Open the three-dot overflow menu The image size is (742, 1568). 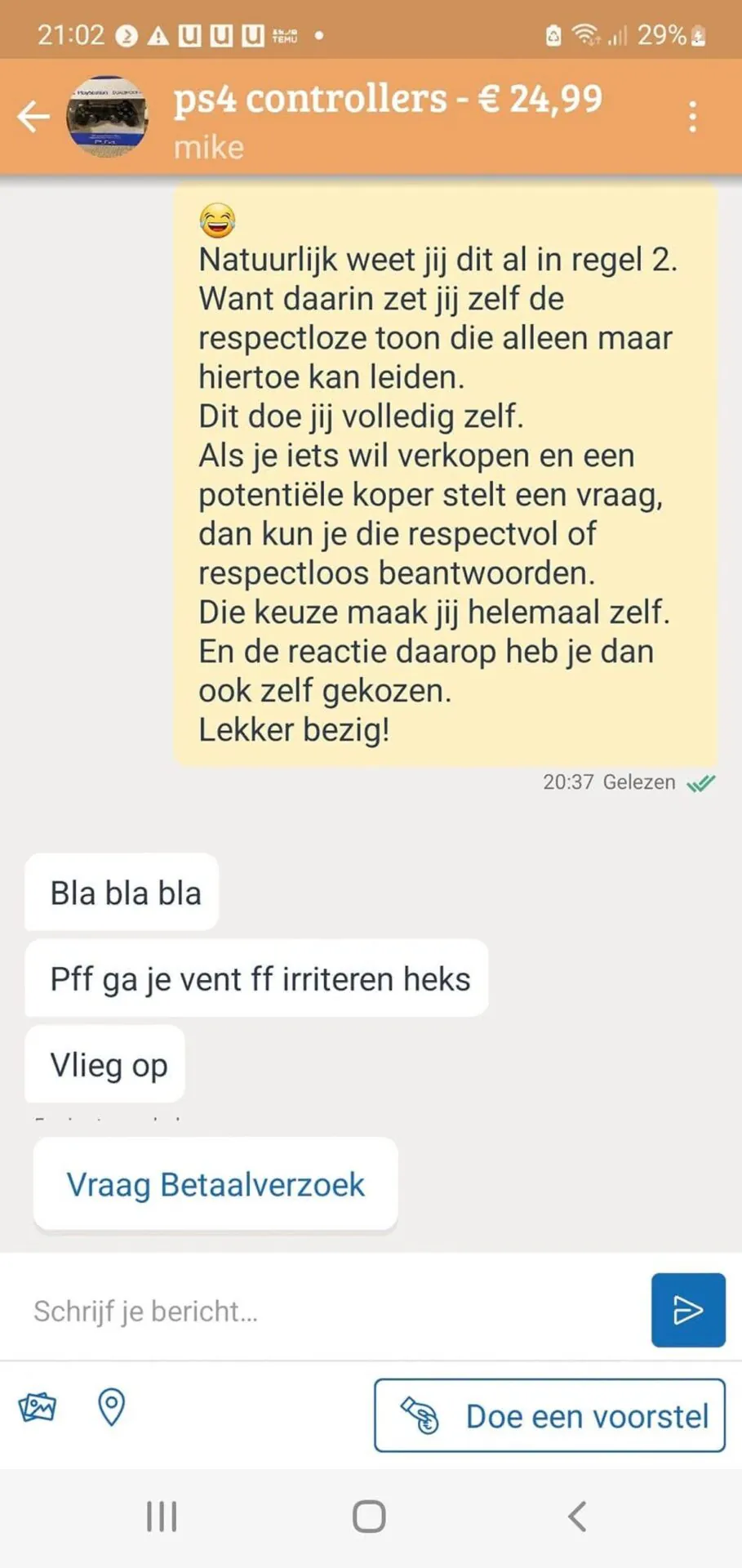(692, 117)
